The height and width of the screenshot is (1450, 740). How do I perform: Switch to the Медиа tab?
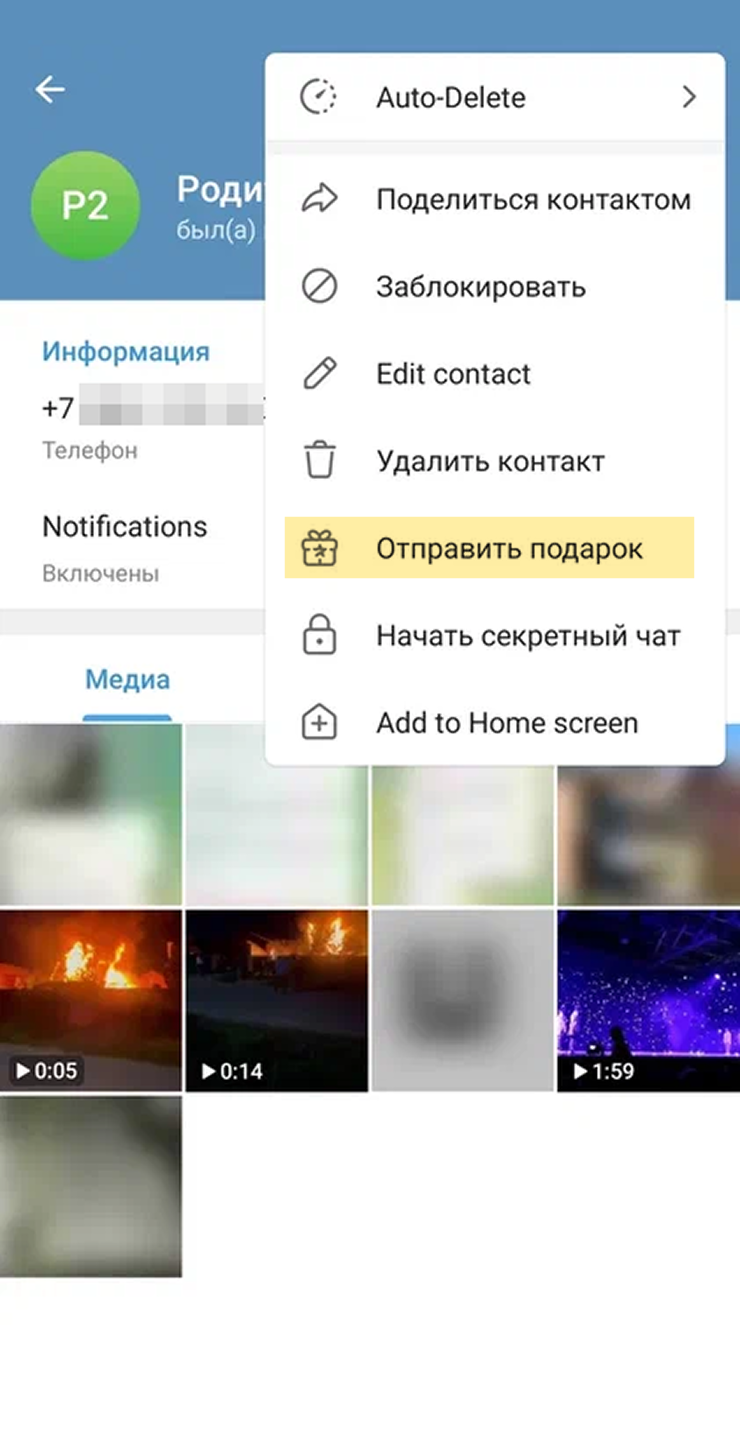pyautogui.click(x=127, y=681)
